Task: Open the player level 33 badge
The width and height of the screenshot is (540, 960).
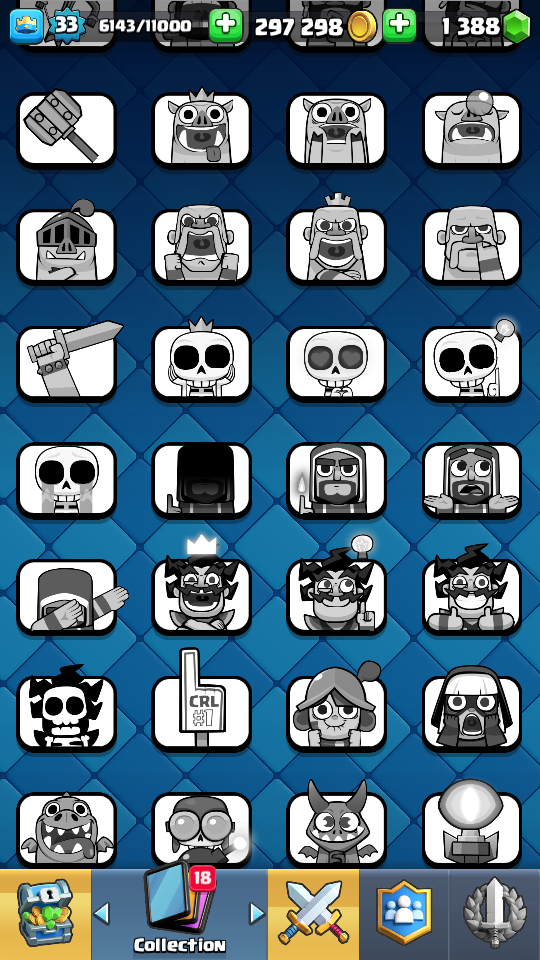Action: click(66, 26)
